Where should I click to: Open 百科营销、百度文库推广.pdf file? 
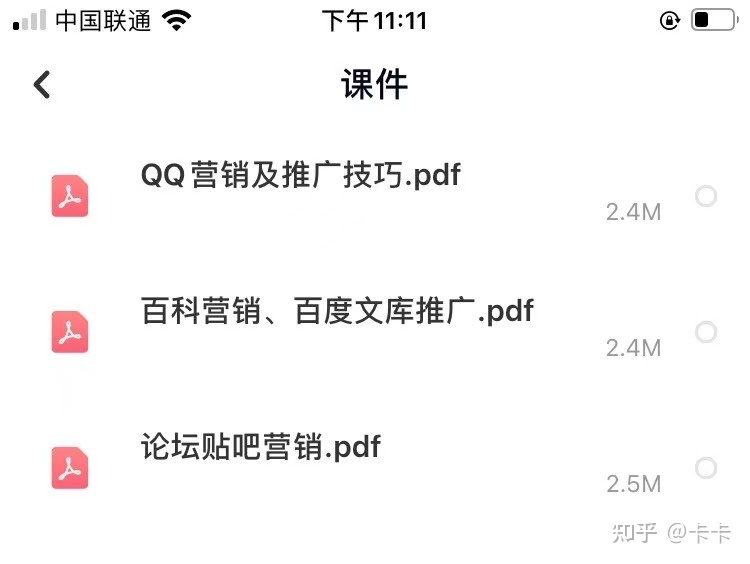(x=337, y=311)
